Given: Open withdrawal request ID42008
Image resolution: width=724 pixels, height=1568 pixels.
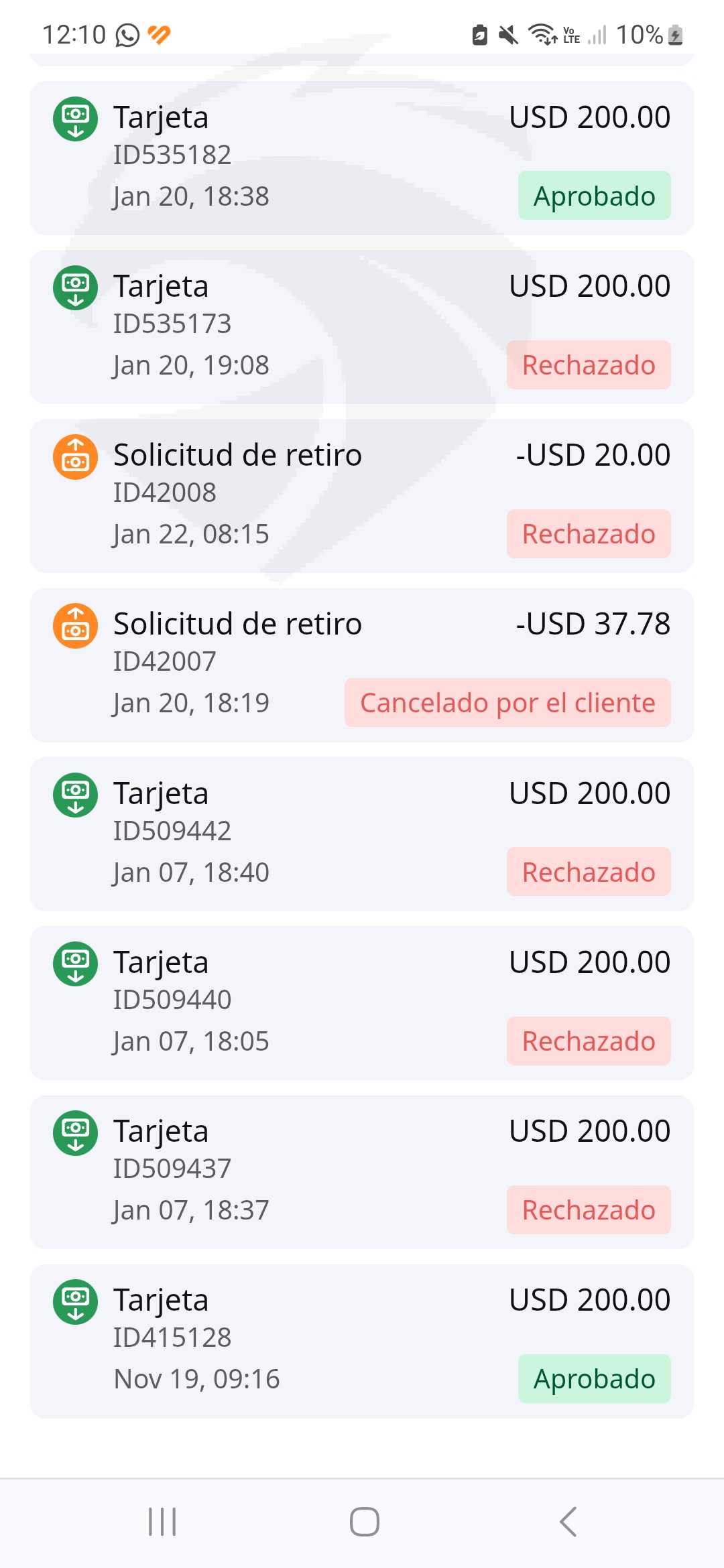Looking at the screenshot, I should pos(362,496).
